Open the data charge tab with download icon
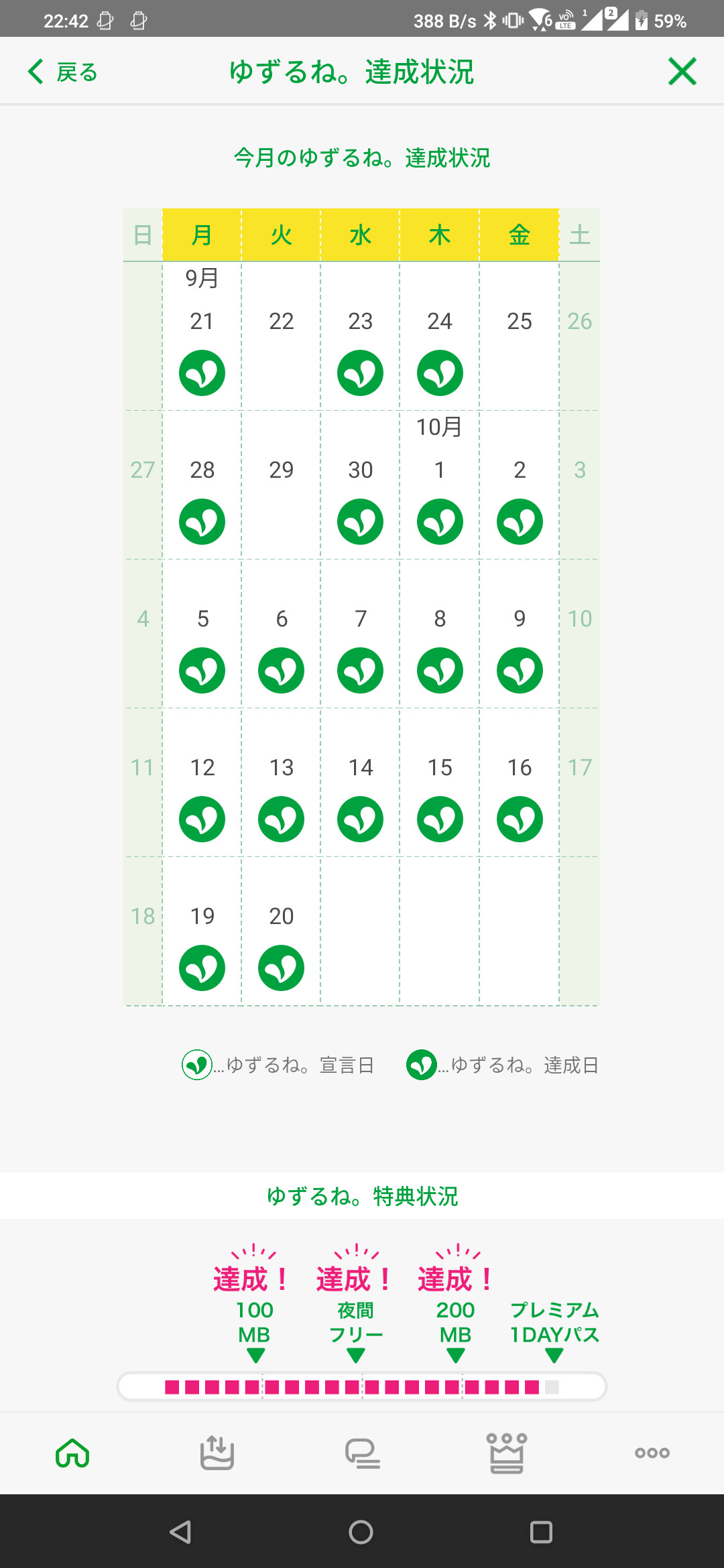The height and width of the screenshot is (1568, 724). click(217, 1453)
